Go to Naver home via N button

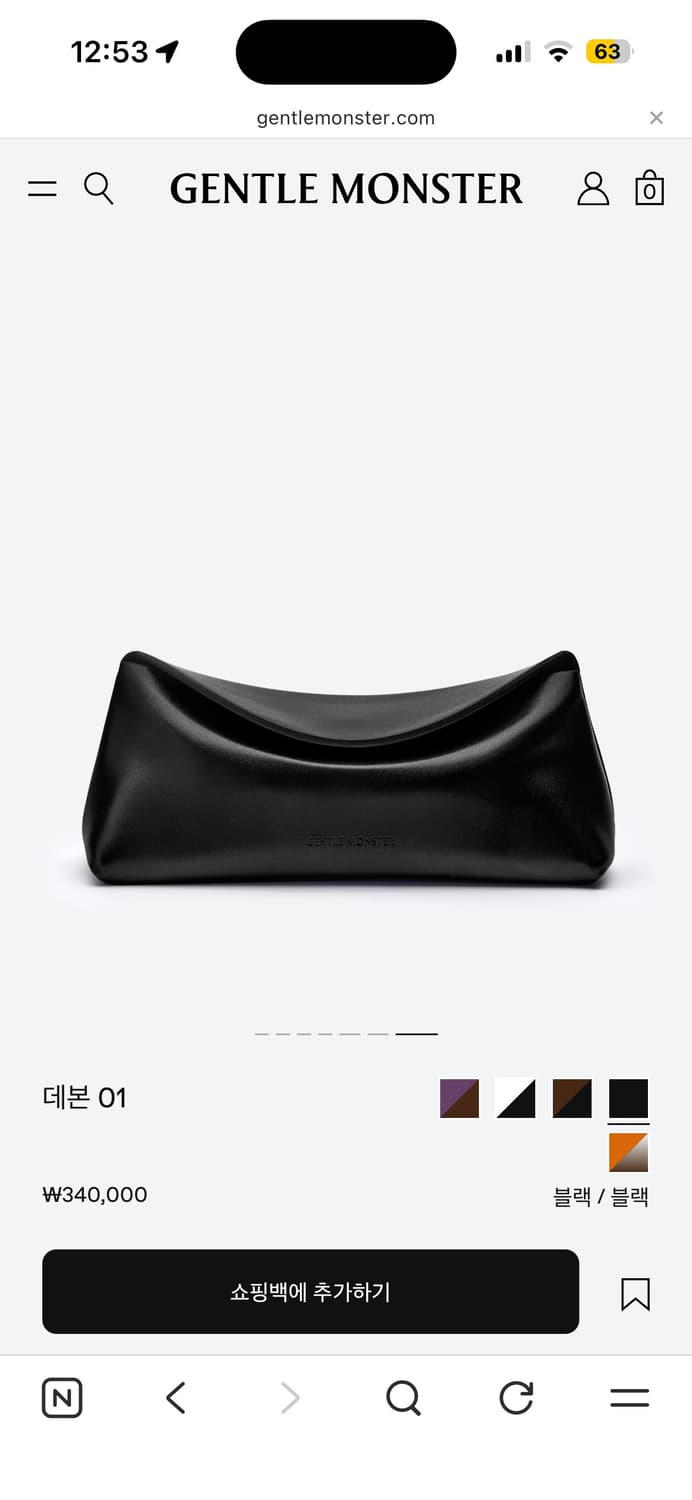point(62,1397)
